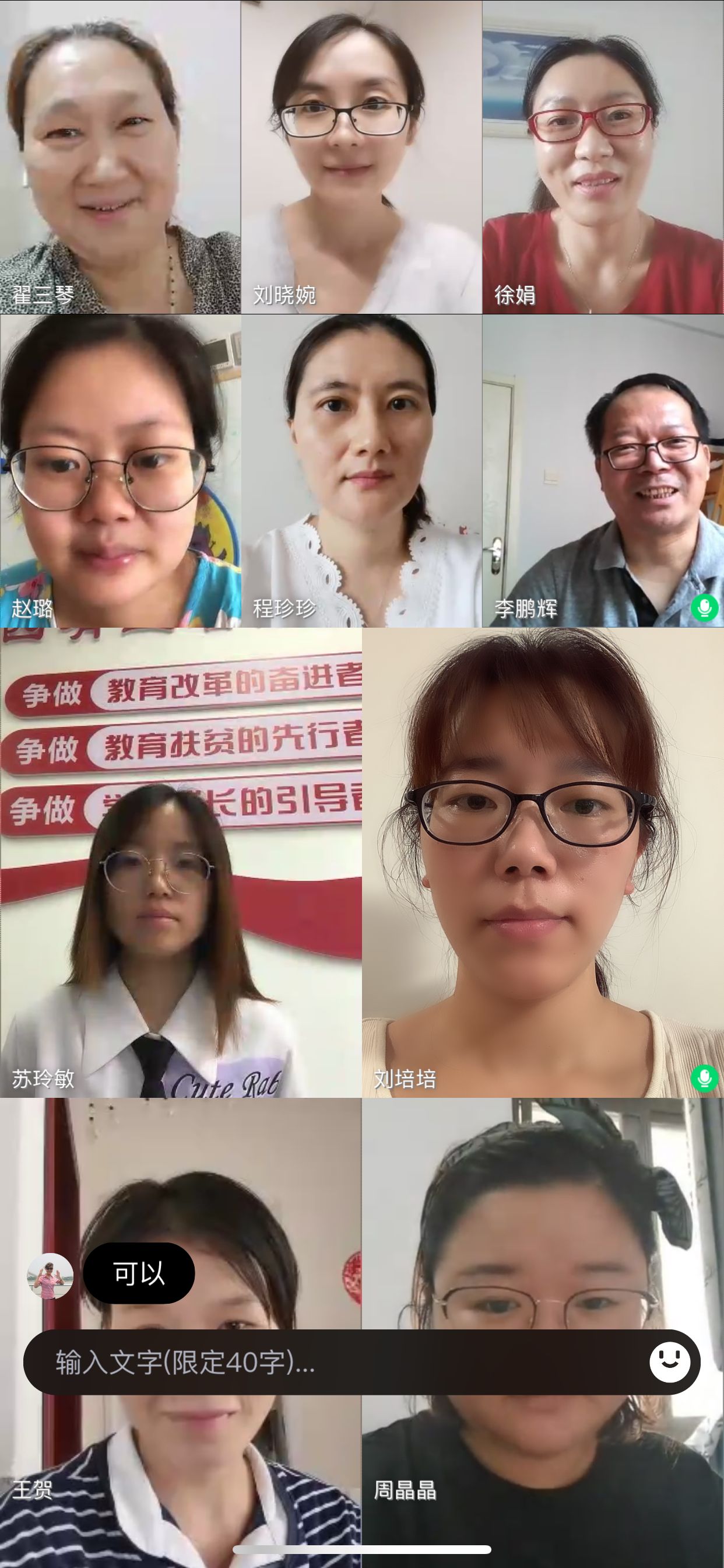The height and width of the screenshot is (1568, 724).
Task: Select 苏玲敏's video tile
Action: [x=181, y=863]
